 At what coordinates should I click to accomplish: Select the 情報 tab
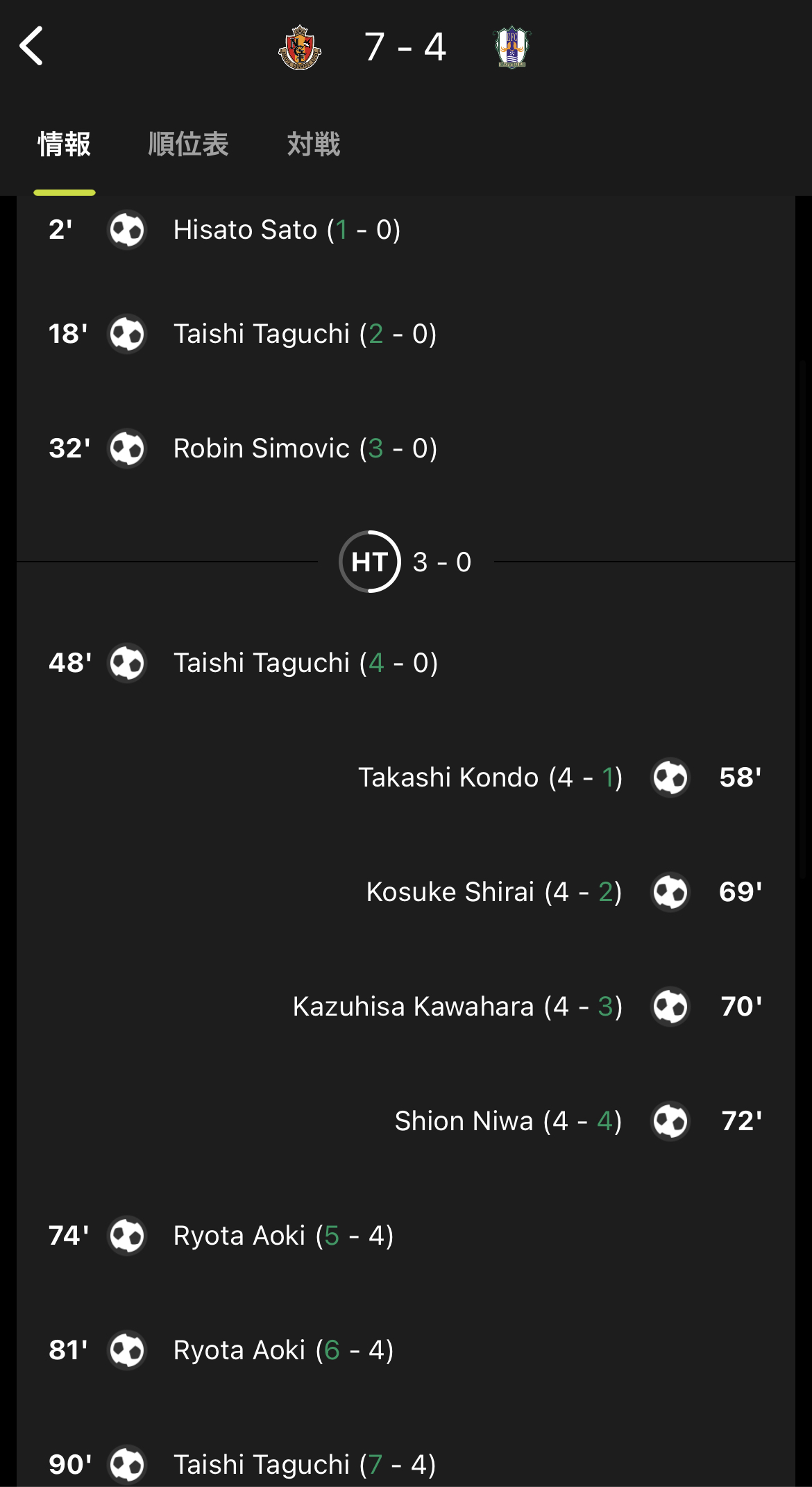pyautogui.click(x=64, y=144)
